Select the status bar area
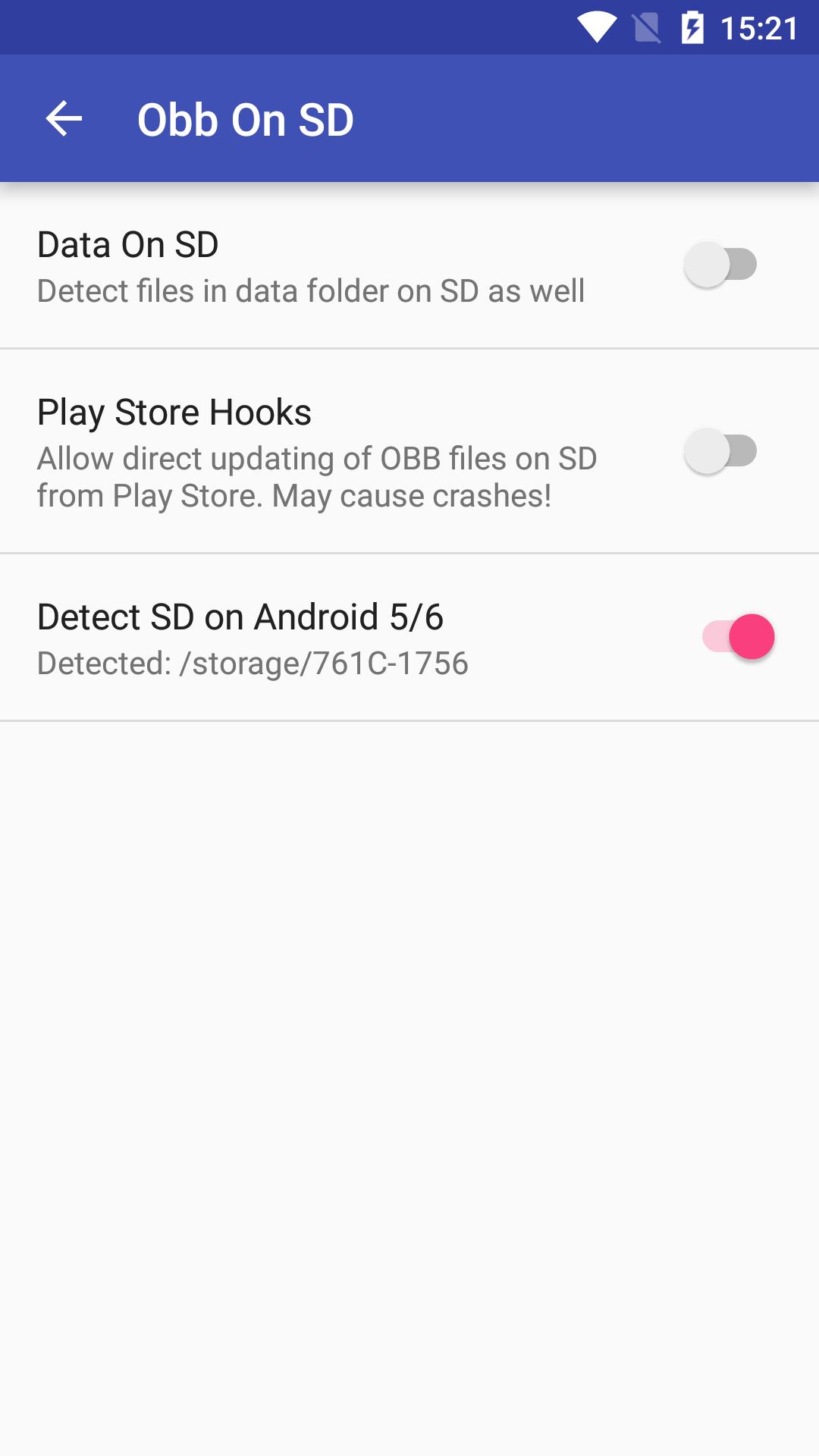This screenshot has height=1456, width=819. click(x=409, y=25)
